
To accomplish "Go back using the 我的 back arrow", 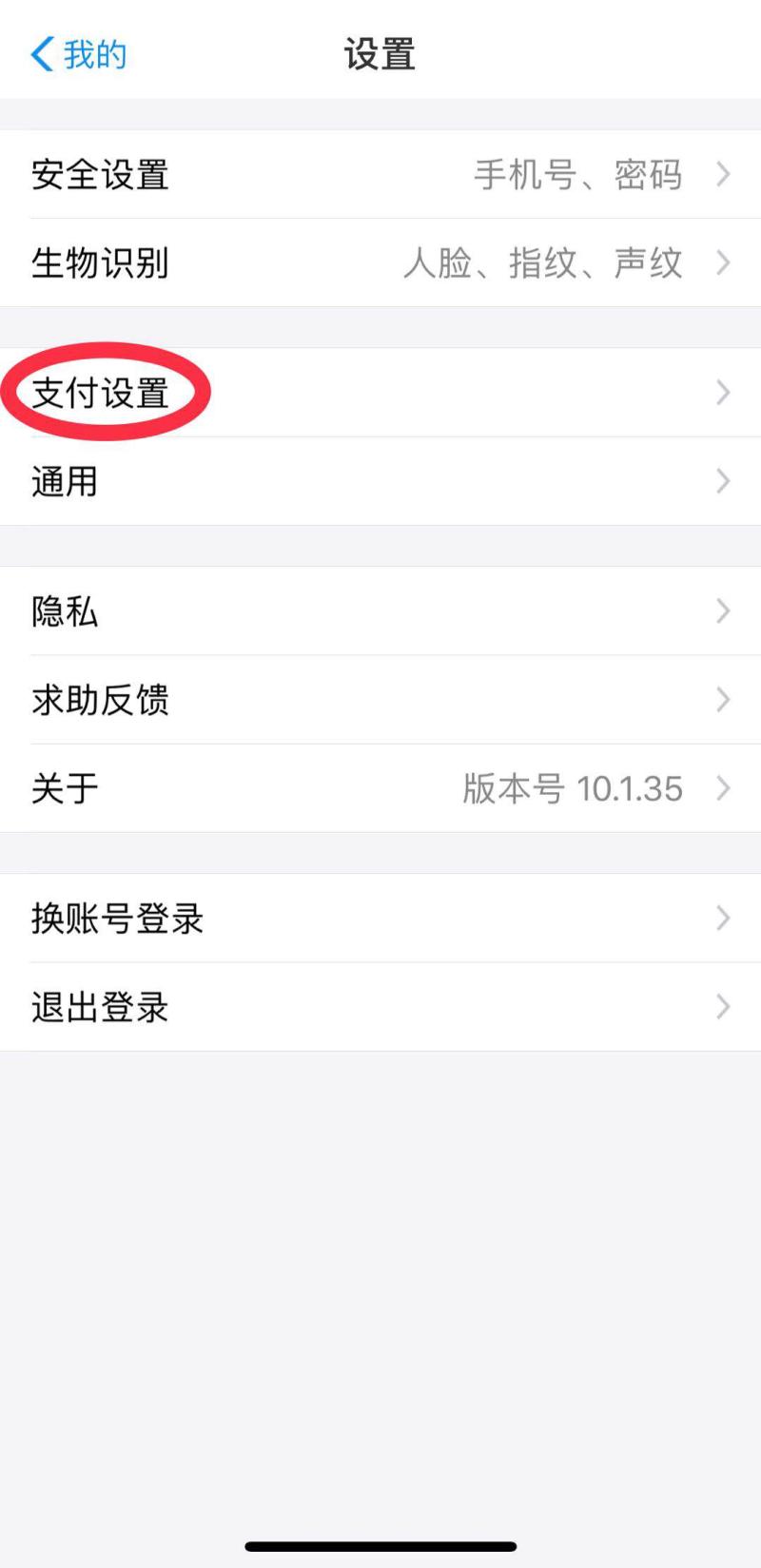I will [x=76, y=54].
